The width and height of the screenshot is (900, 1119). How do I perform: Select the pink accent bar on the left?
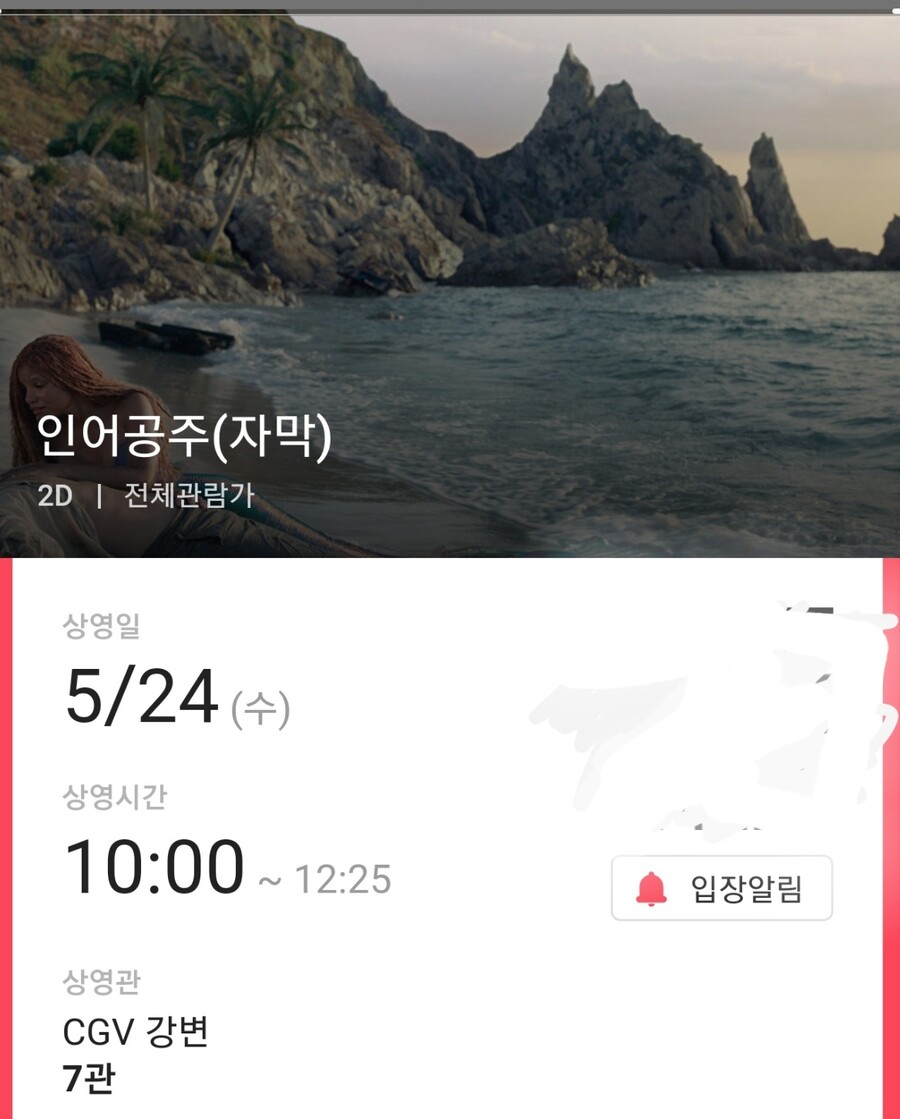[6, 840]
